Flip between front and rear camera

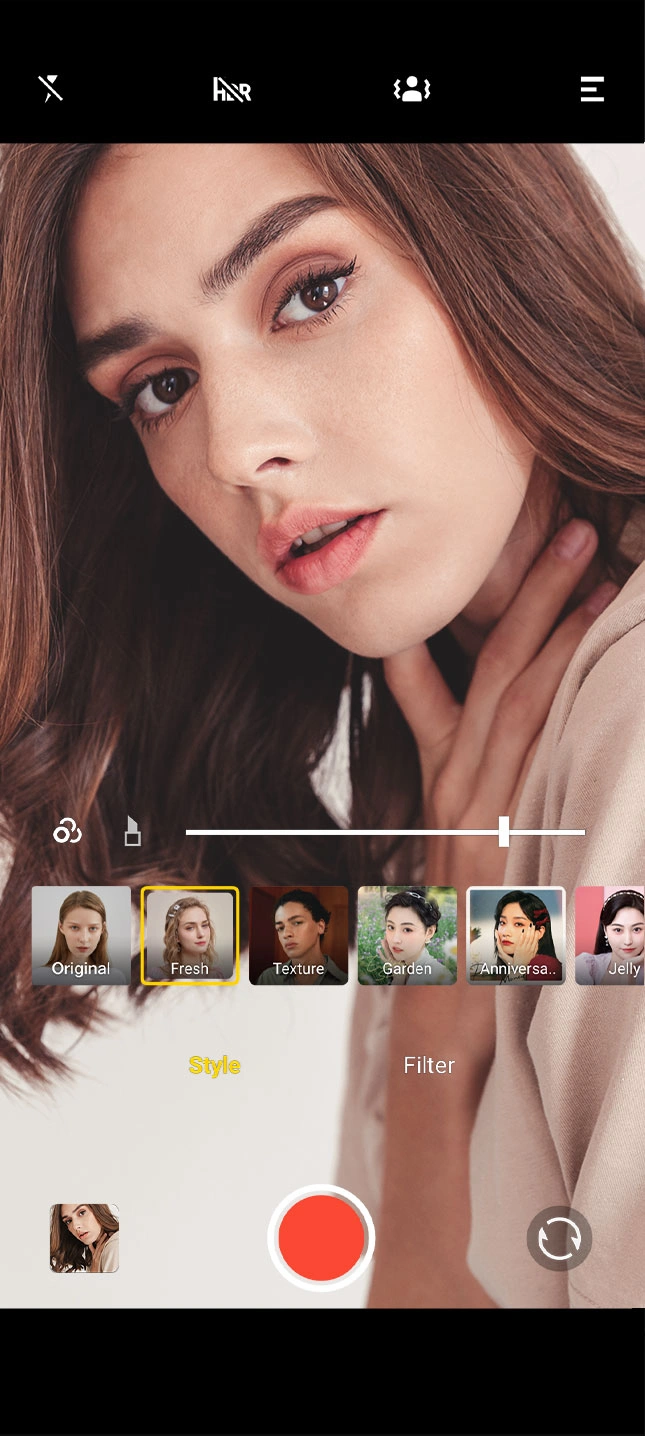(x=559, y=1239)
